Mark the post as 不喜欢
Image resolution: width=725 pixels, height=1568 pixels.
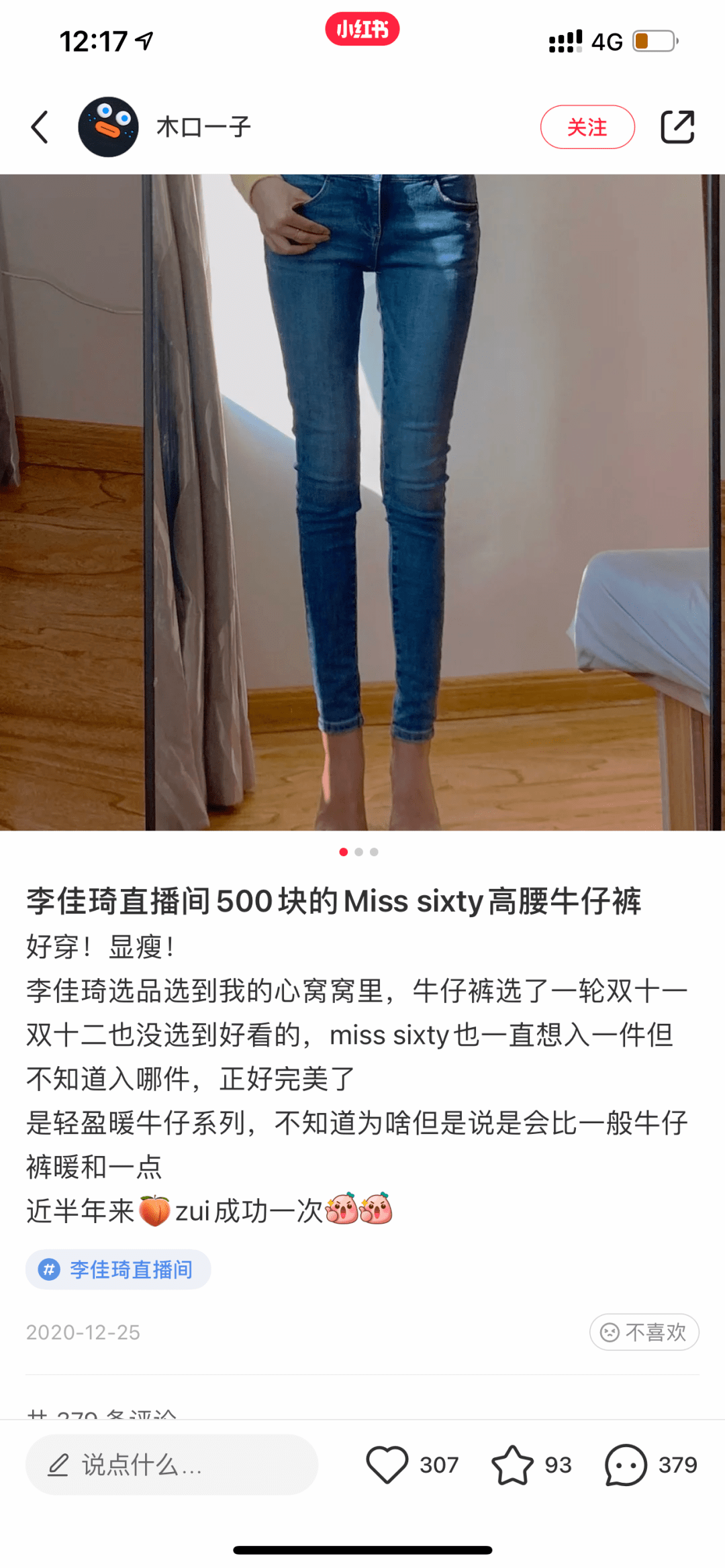point(644,1332)
